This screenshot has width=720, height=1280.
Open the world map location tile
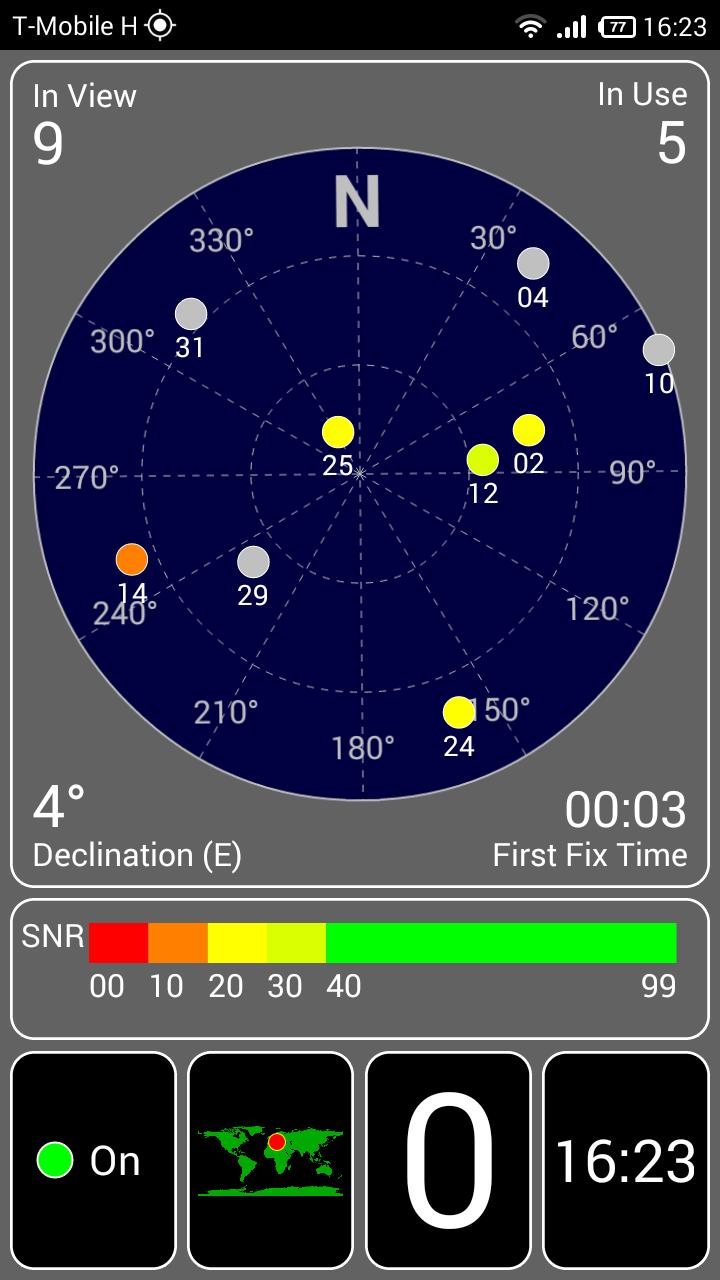(x=271, y=1160)
